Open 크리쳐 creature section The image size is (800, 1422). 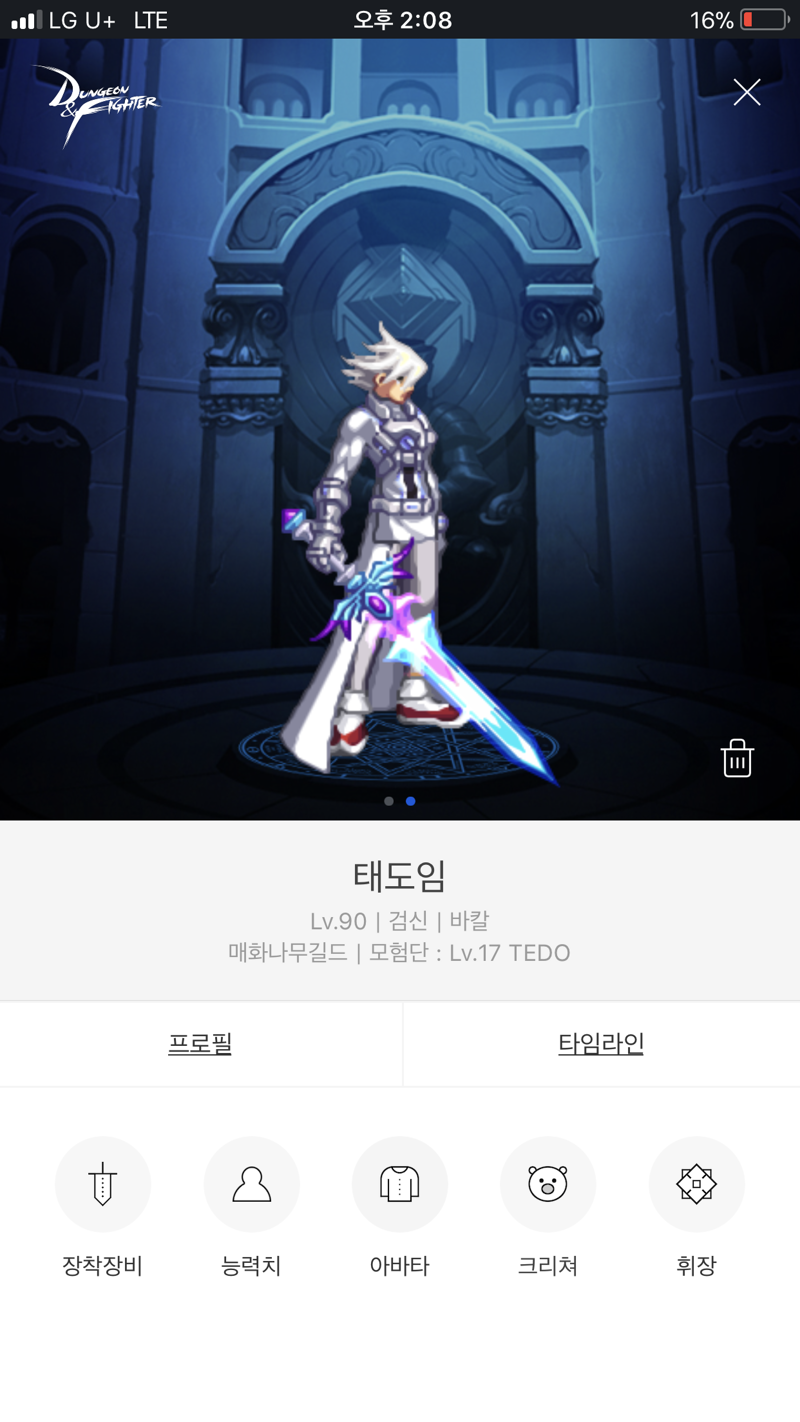(x=548, y=1185)
